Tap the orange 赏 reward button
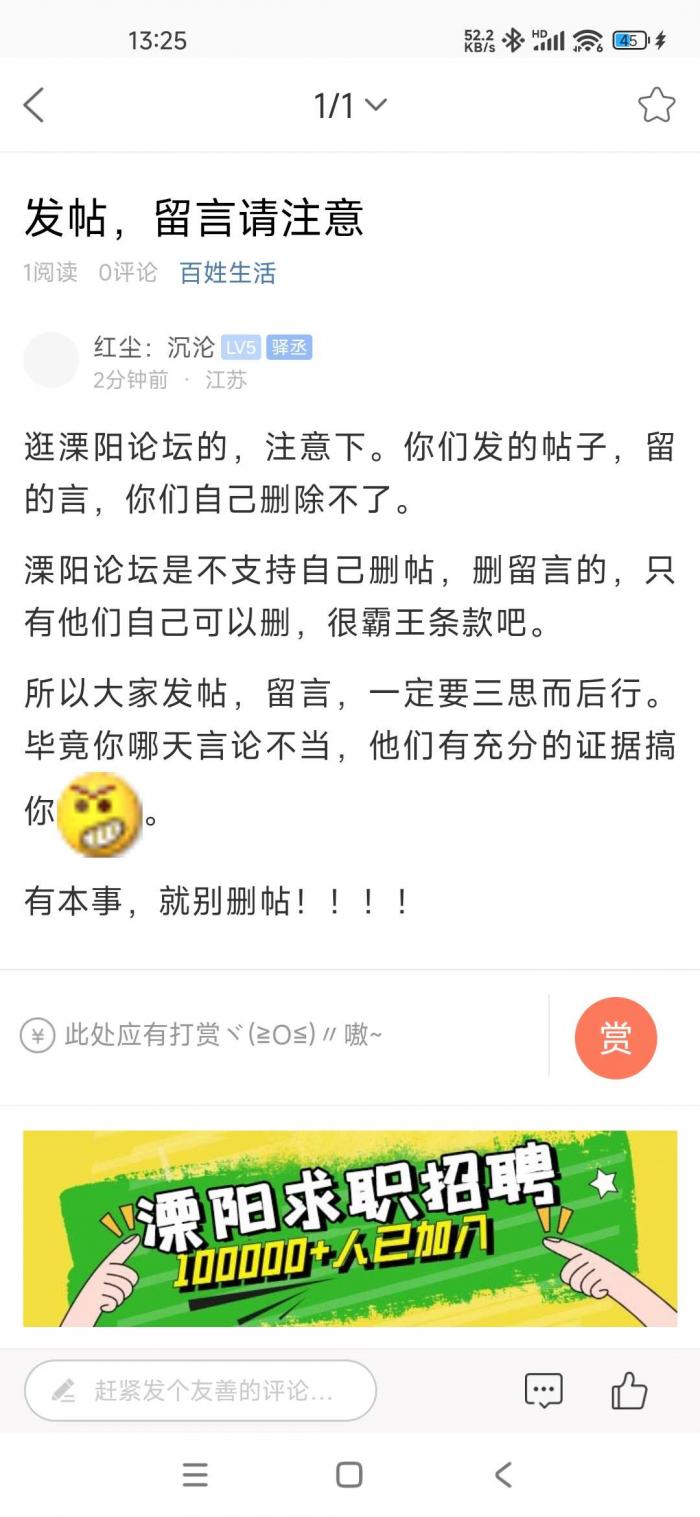 (x=615, y=1038)
